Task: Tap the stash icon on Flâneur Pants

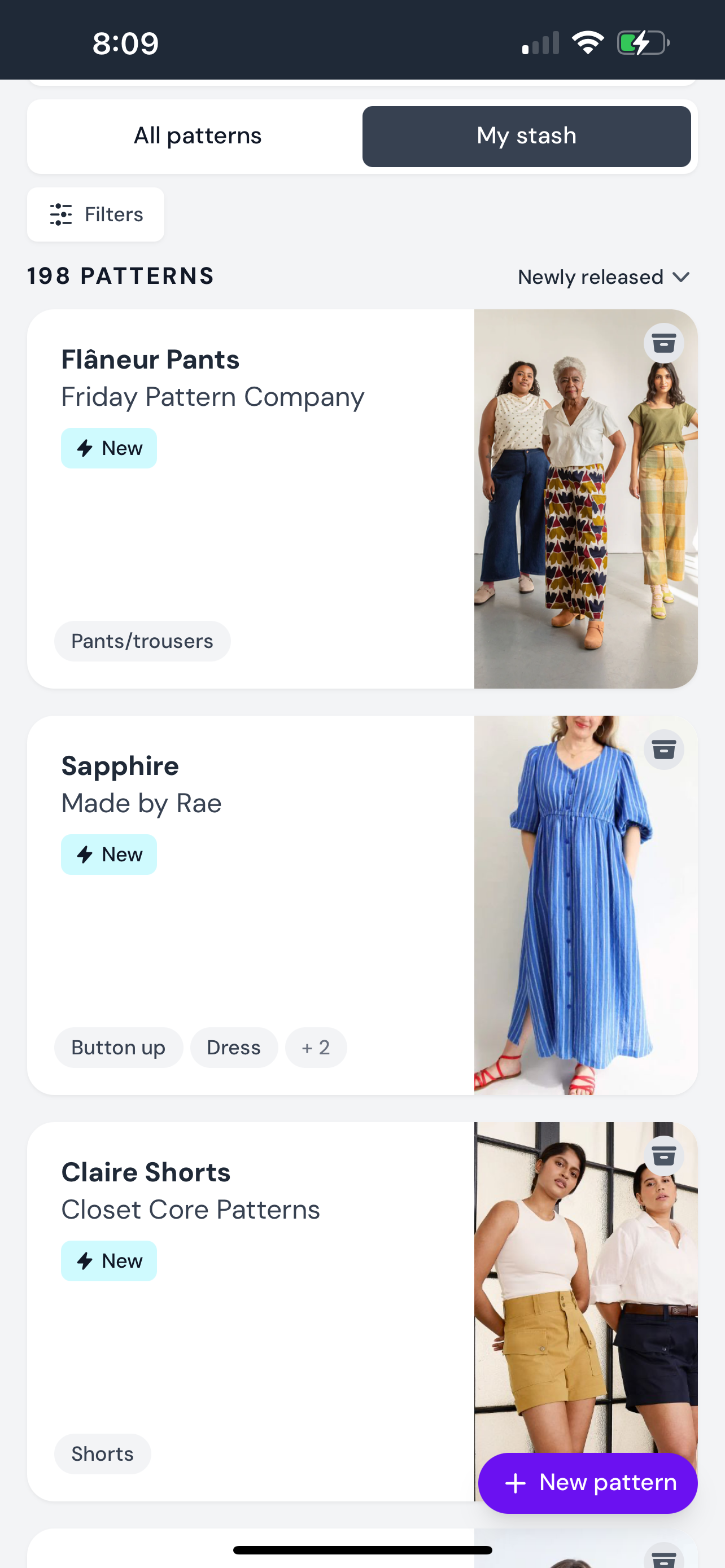Action: (x=663, y=343)
